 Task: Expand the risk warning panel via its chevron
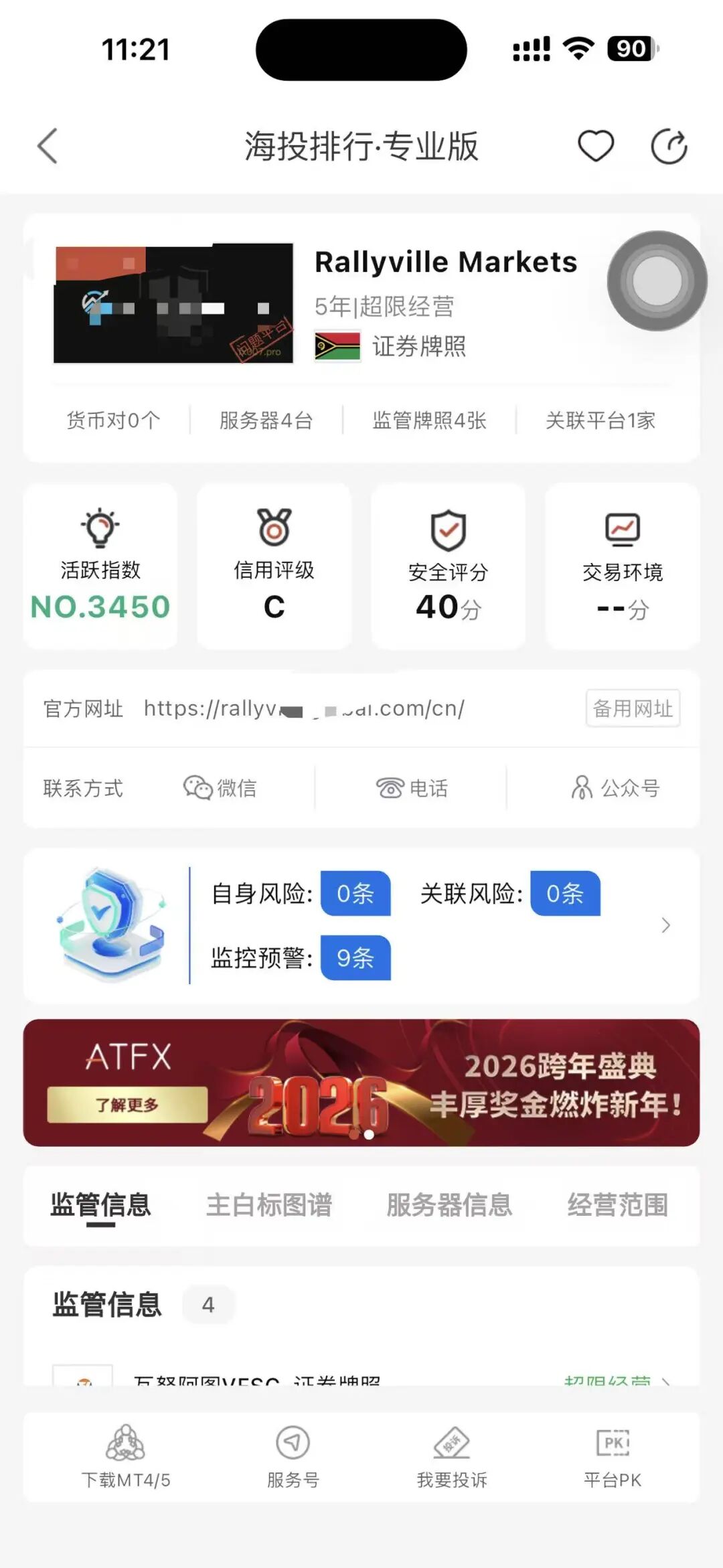665,925
